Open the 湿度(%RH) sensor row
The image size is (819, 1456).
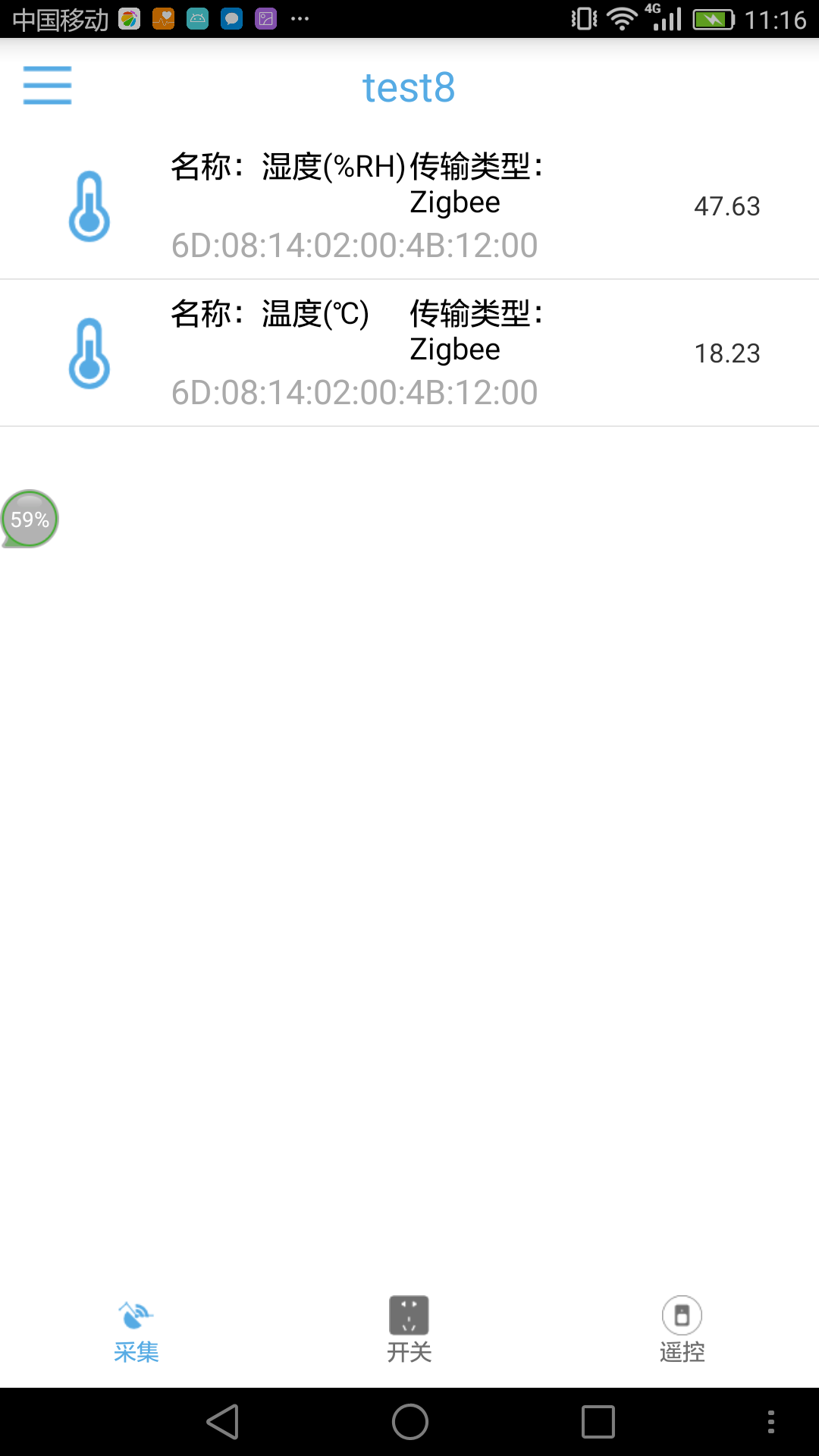pos(409,206)
